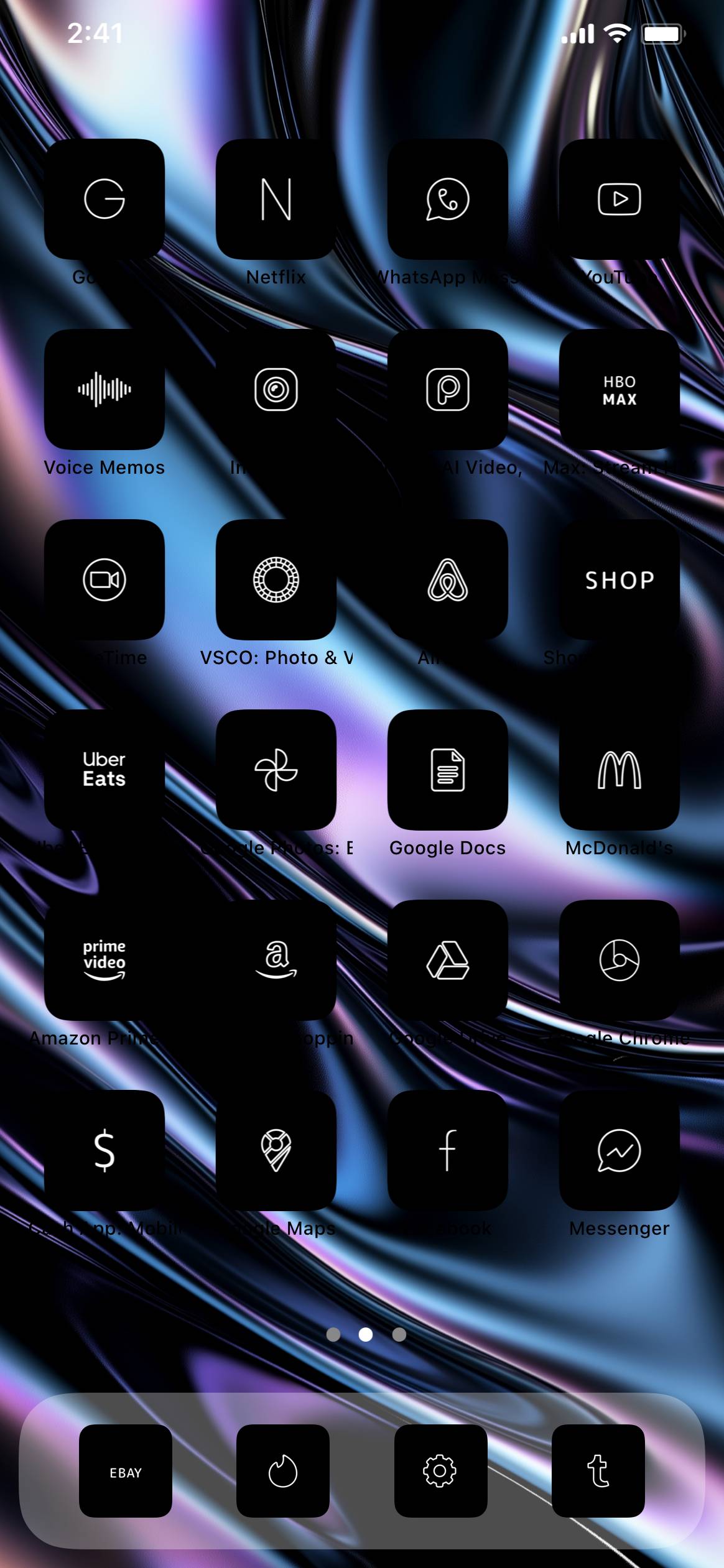Open Uber Eats

point(104,770)
